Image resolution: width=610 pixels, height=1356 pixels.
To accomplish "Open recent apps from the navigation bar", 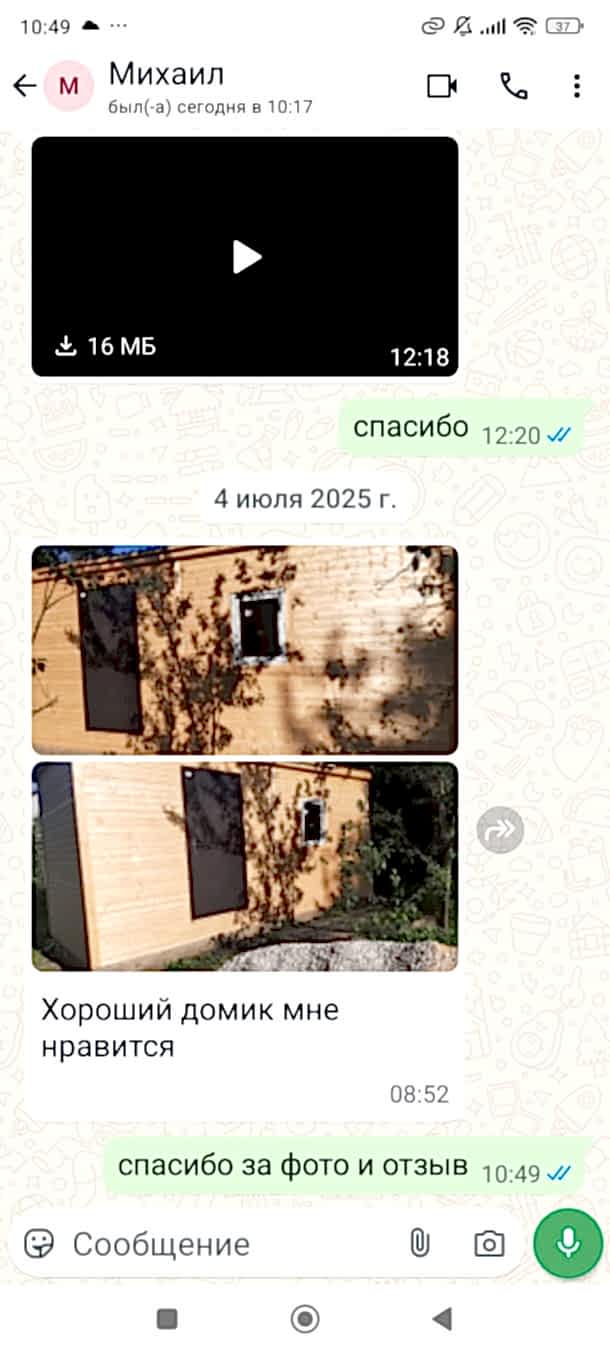I will tap(167, 1319).
